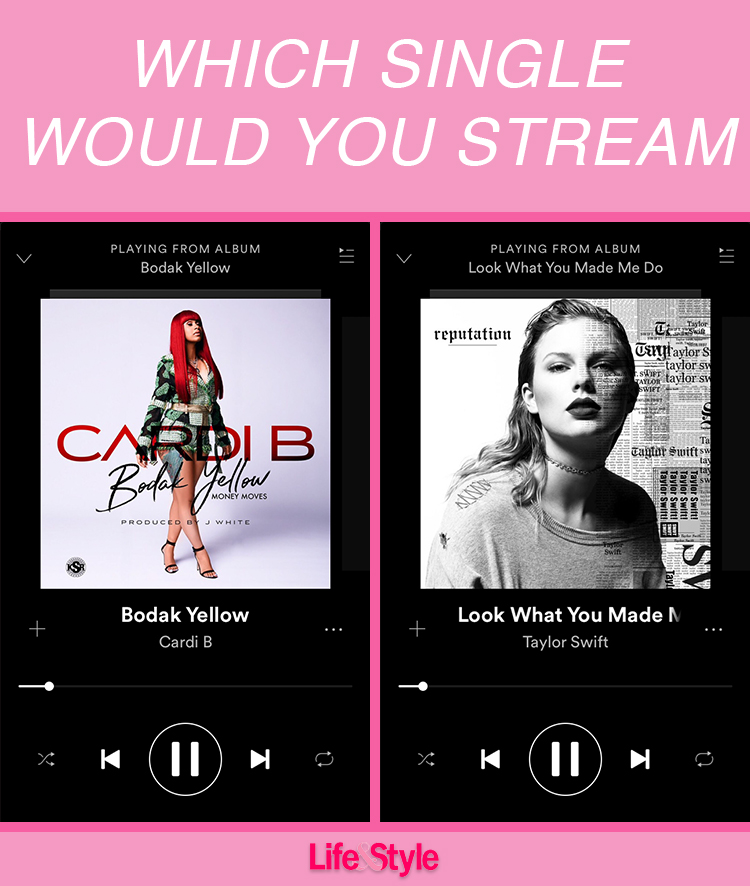Open the more options menu for Bodak Yellow
The image size is (750, 886).
[333, 628]
